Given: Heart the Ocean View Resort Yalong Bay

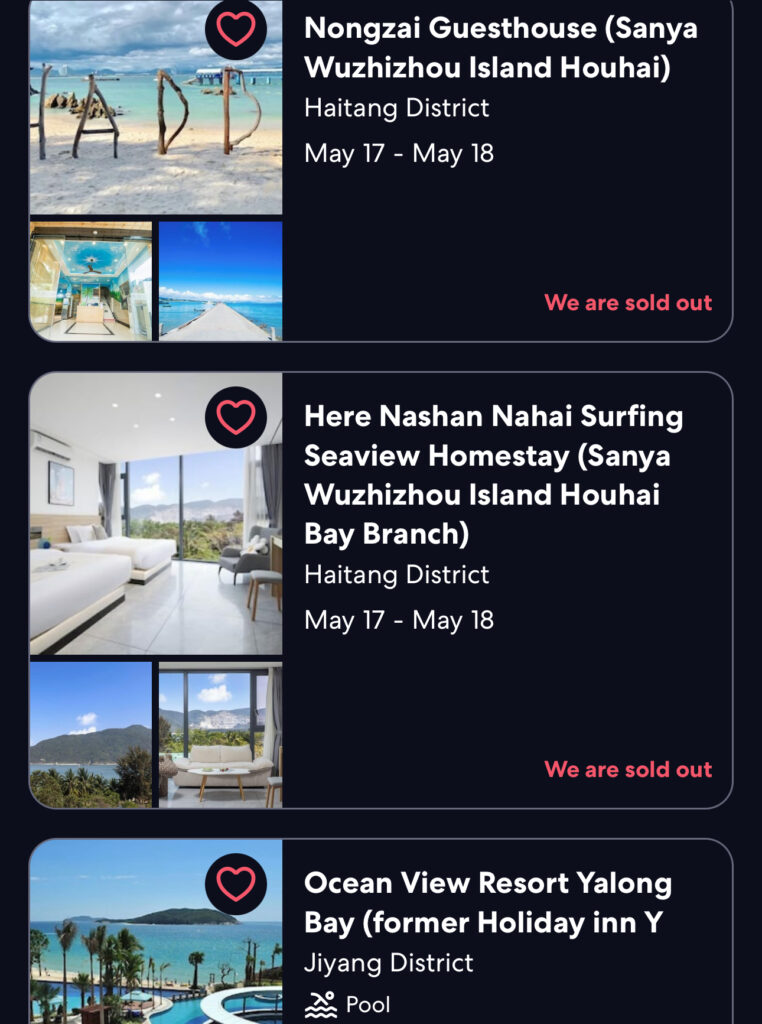Looking at the screenshot, I should pos(236,884).
